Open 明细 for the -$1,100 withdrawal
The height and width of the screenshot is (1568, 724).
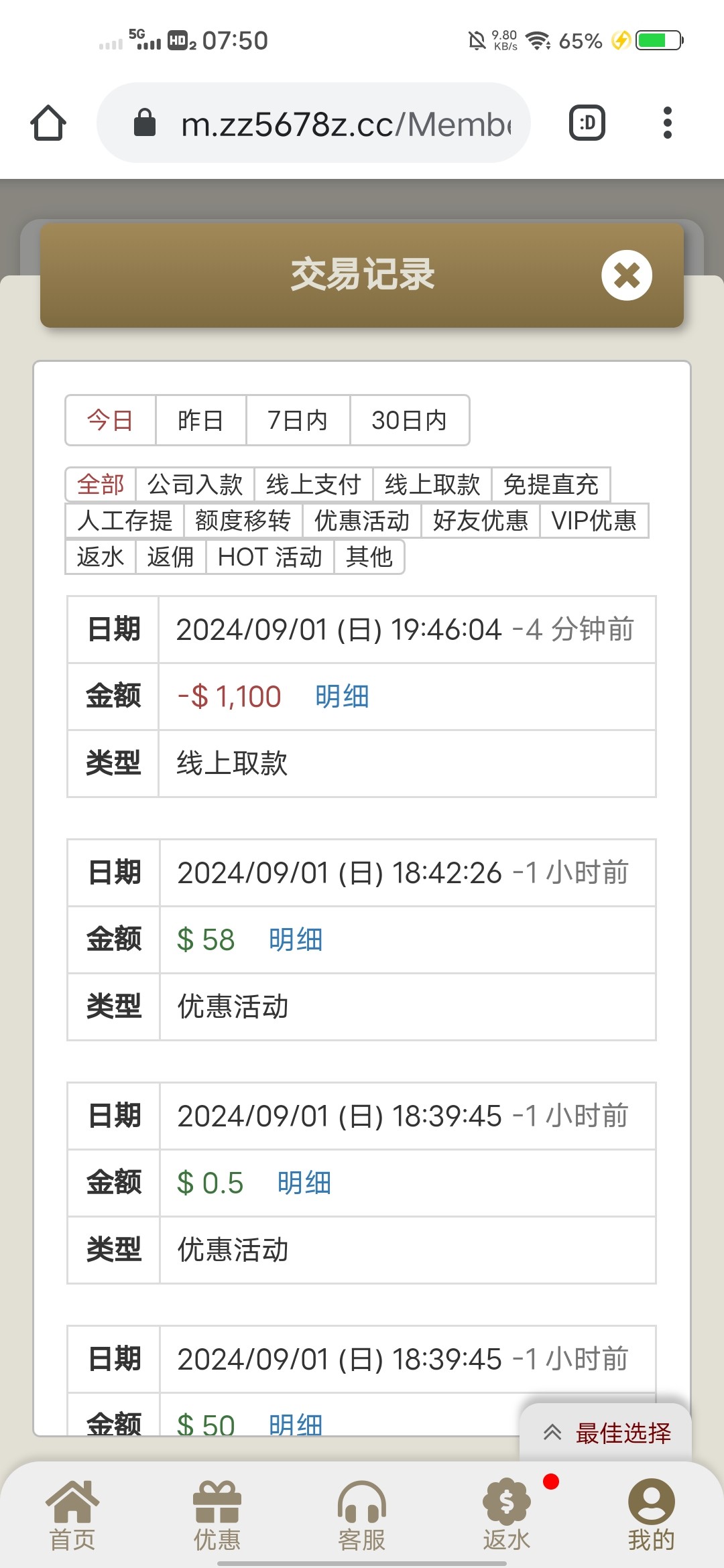point(342,697)
